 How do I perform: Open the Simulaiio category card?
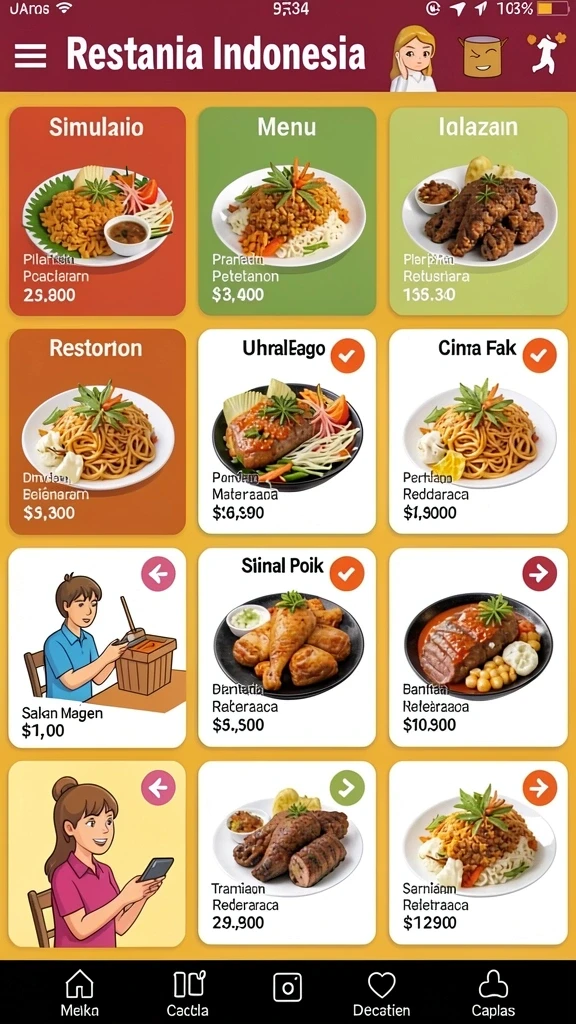pos(97,211)
